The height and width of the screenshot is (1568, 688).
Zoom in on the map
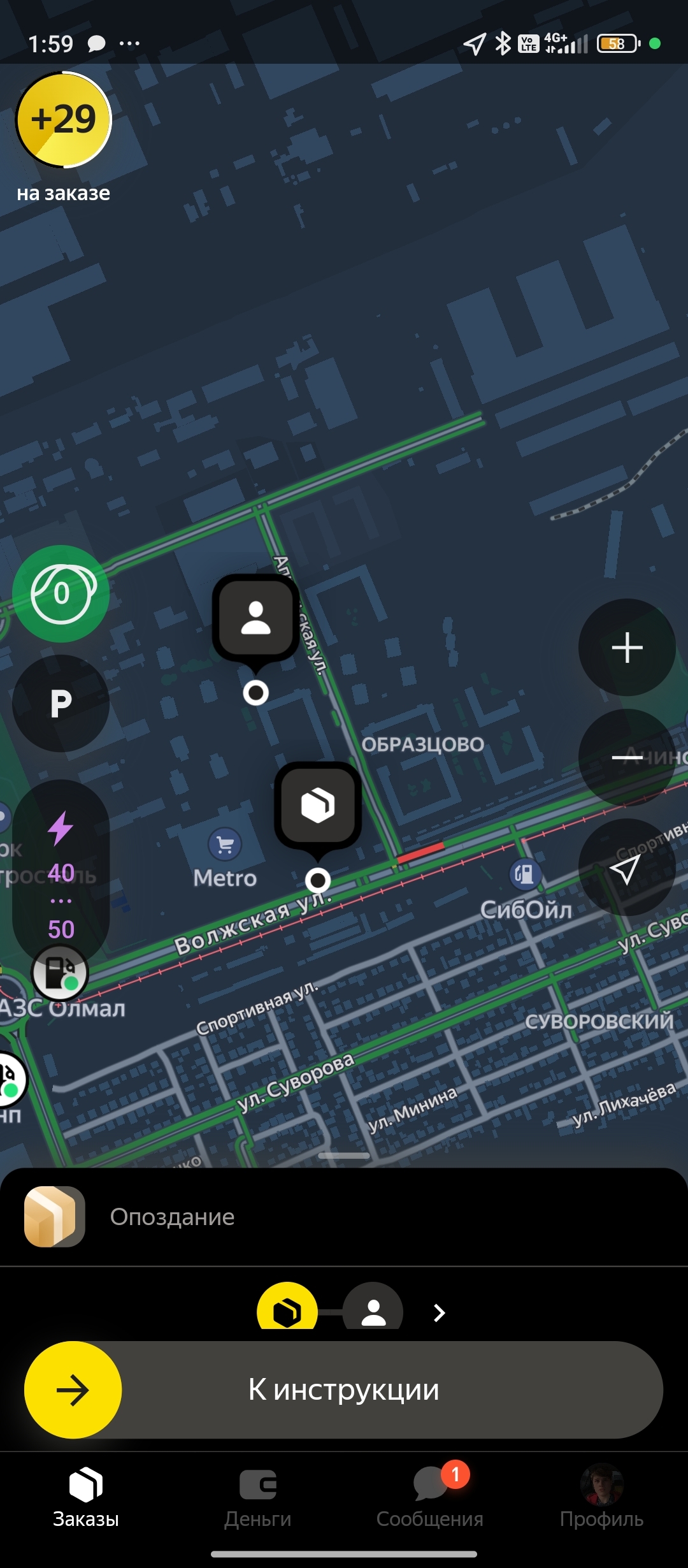coord(627,648)
